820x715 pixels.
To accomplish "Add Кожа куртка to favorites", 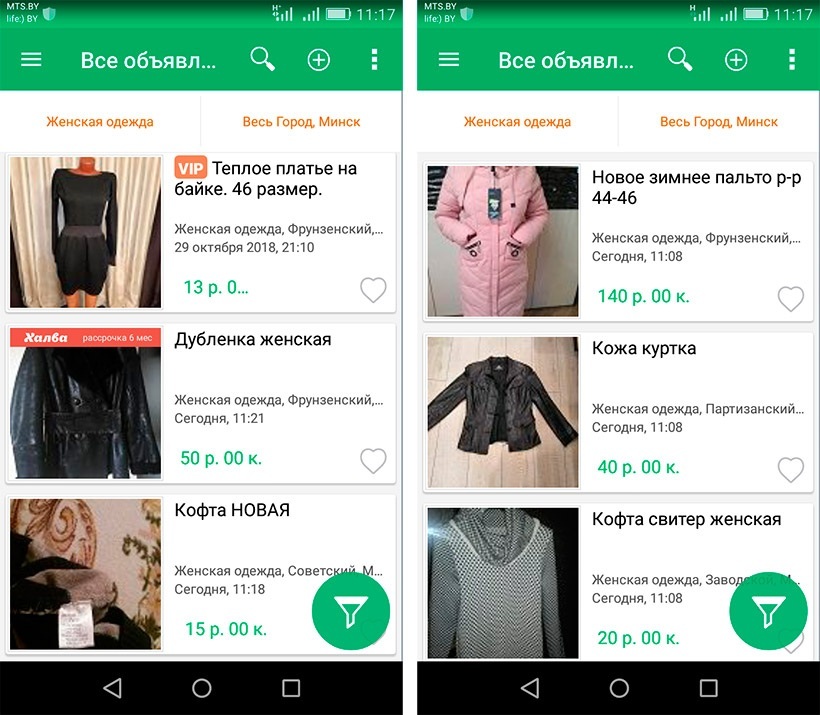I will (x=790, y=469).
